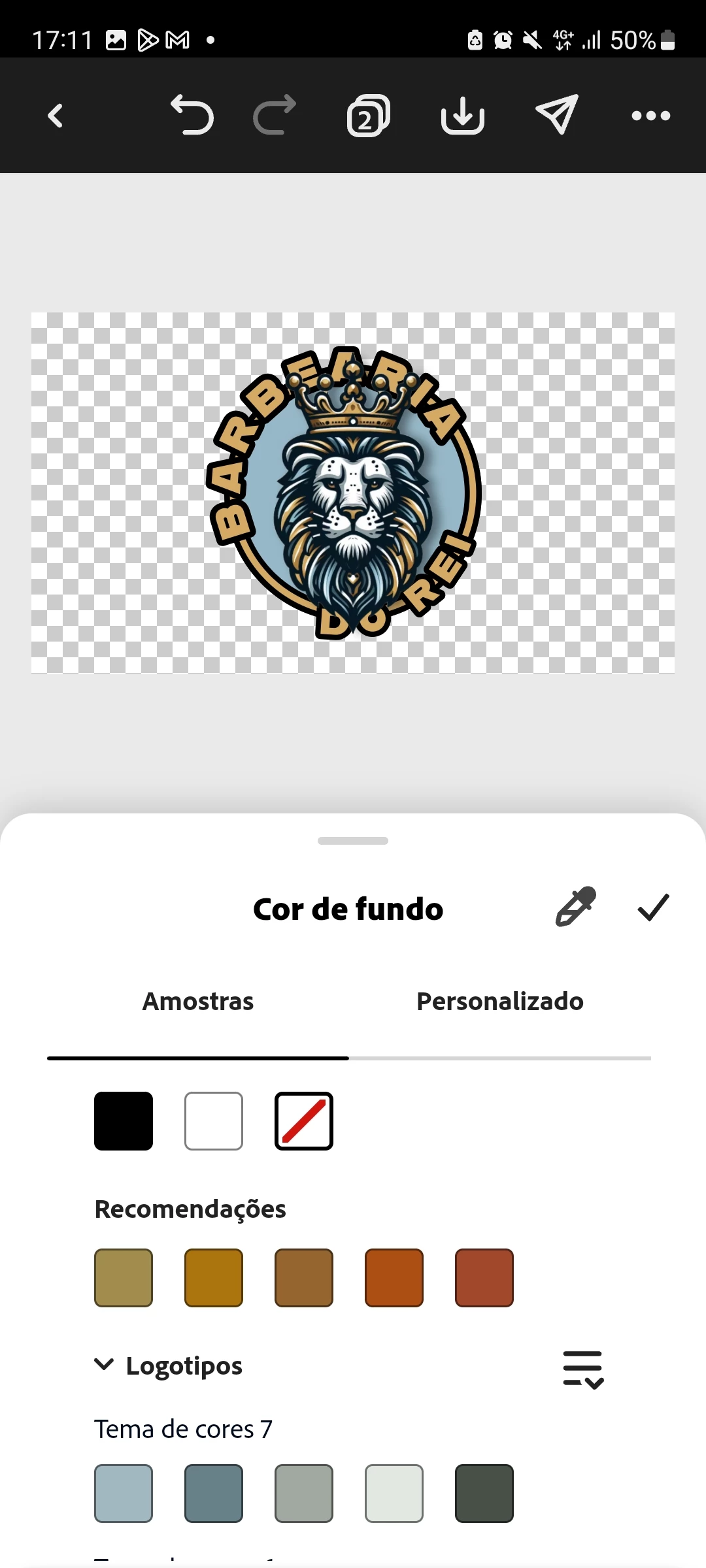Share the design via paper plane icon
This screenshot has width=706, height=1568.
click(x=557, y=114)
